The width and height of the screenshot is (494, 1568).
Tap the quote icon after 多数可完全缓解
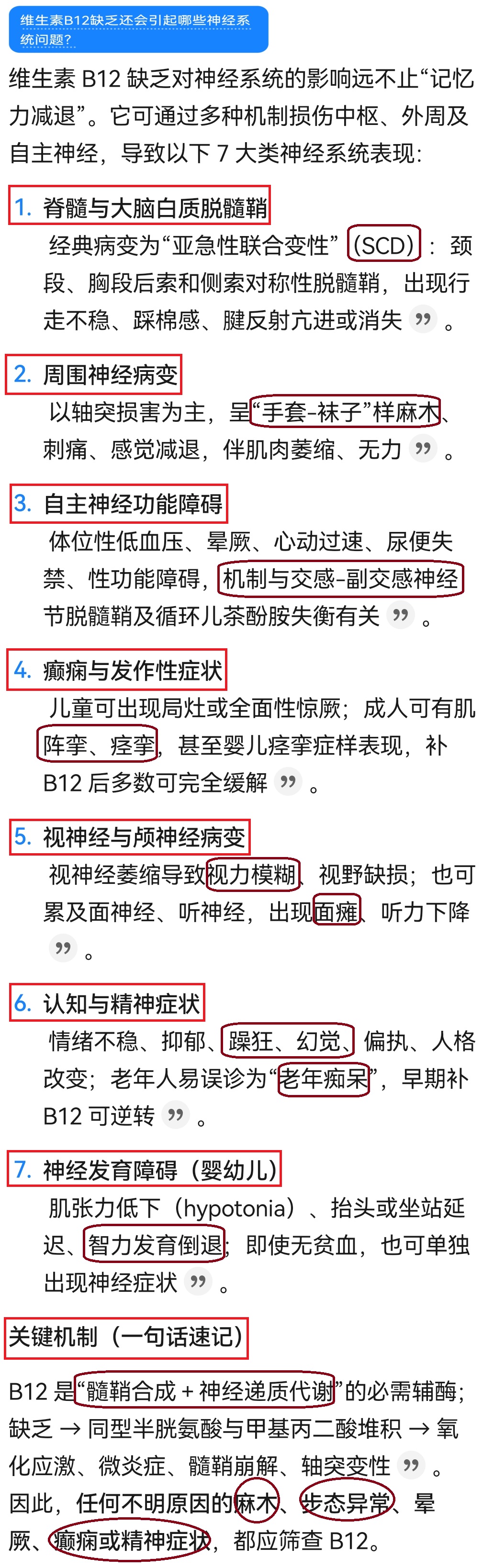coord(288,781)
